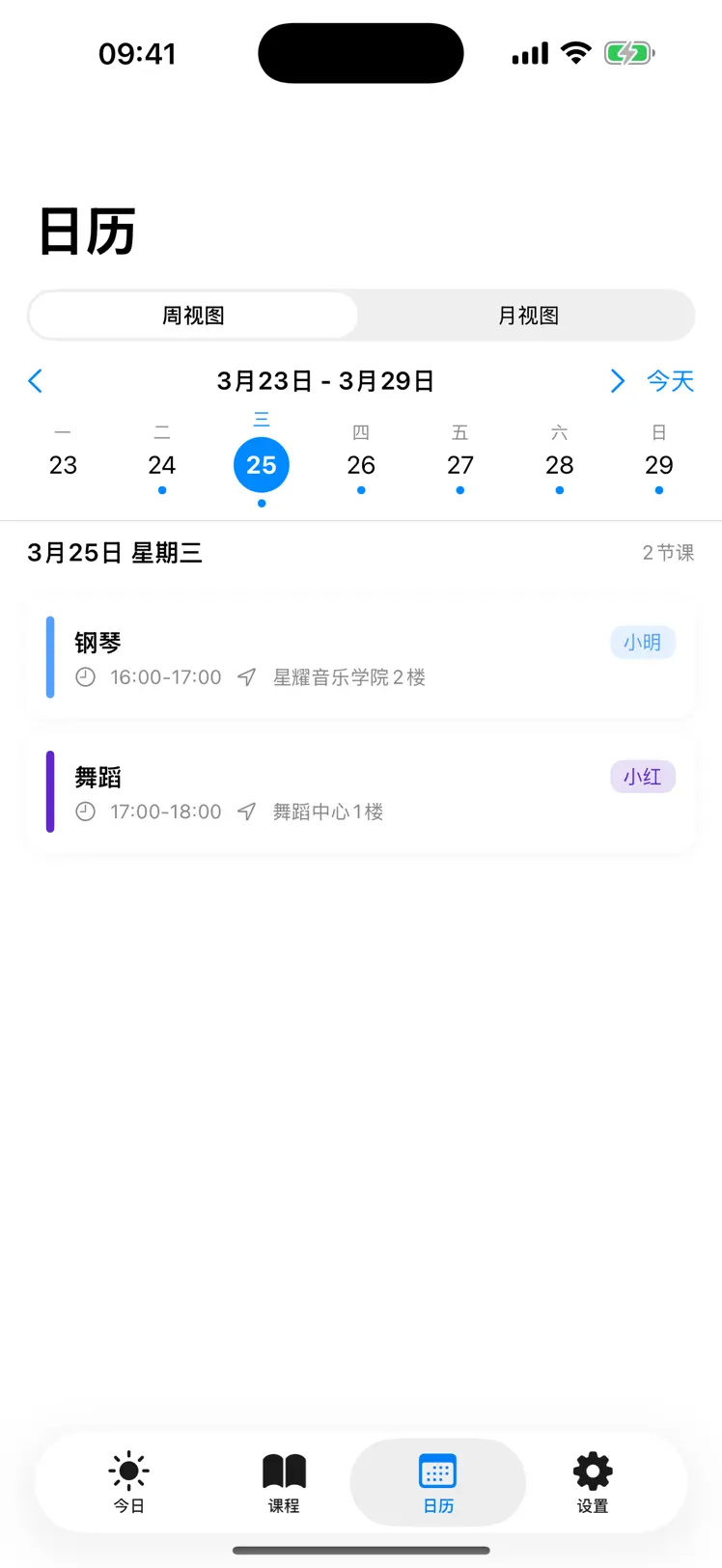Click the clock icon beside 16:00-17:00
This screenshot has width=722, height=1568.
tap(85, 676)
